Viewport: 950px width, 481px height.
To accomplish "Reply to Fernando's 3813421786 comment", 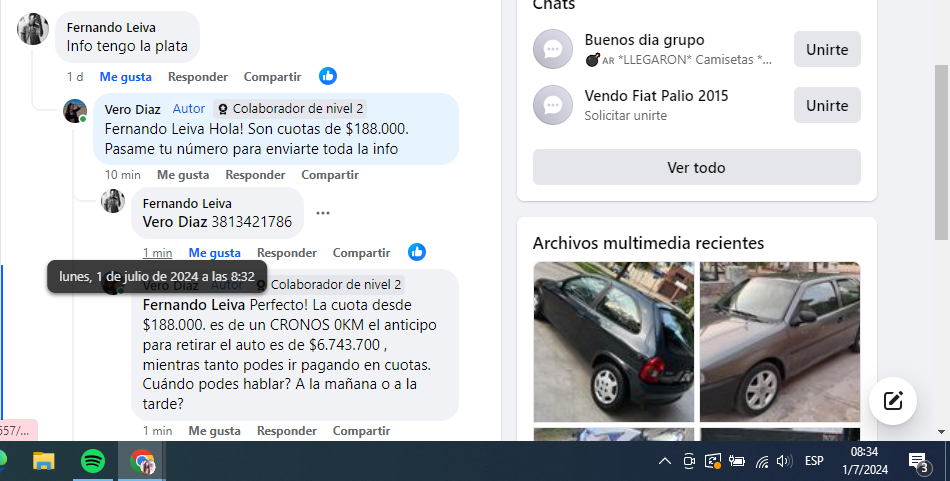I will [x=287, y=253].
